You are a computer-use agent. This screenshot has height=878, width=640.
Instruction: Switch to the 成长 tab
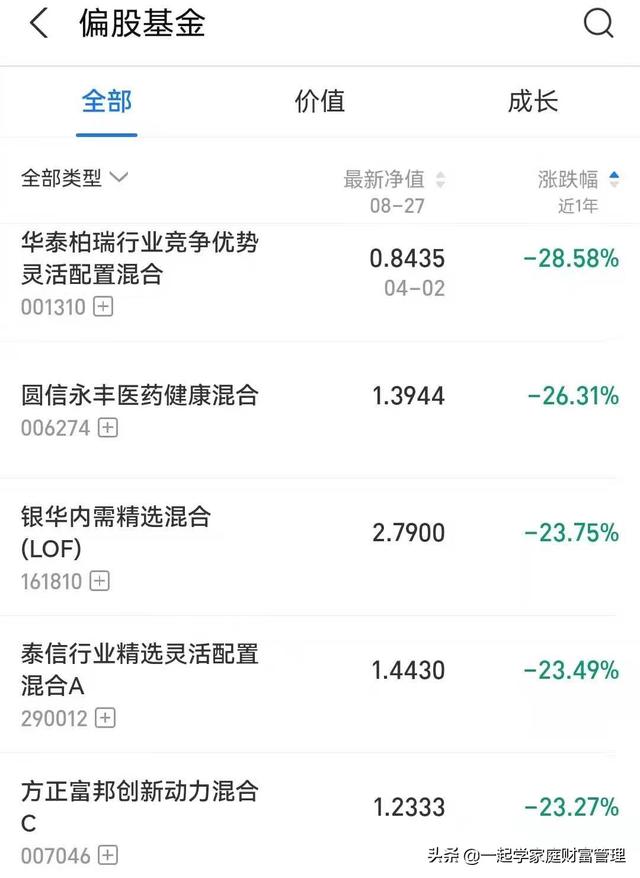532,101
